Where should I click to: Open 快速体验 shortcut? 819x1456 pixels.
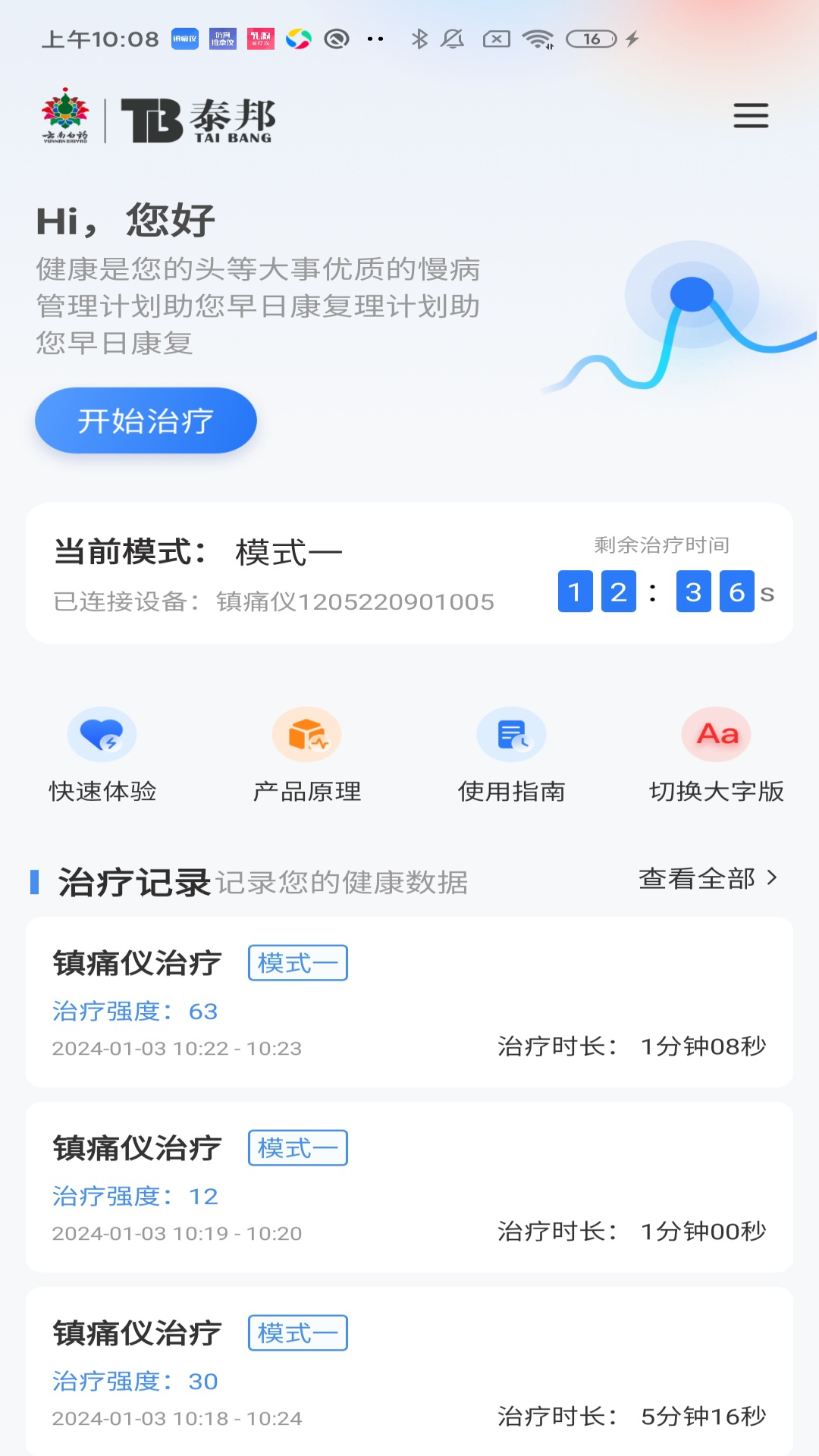[x=102, y=755]
